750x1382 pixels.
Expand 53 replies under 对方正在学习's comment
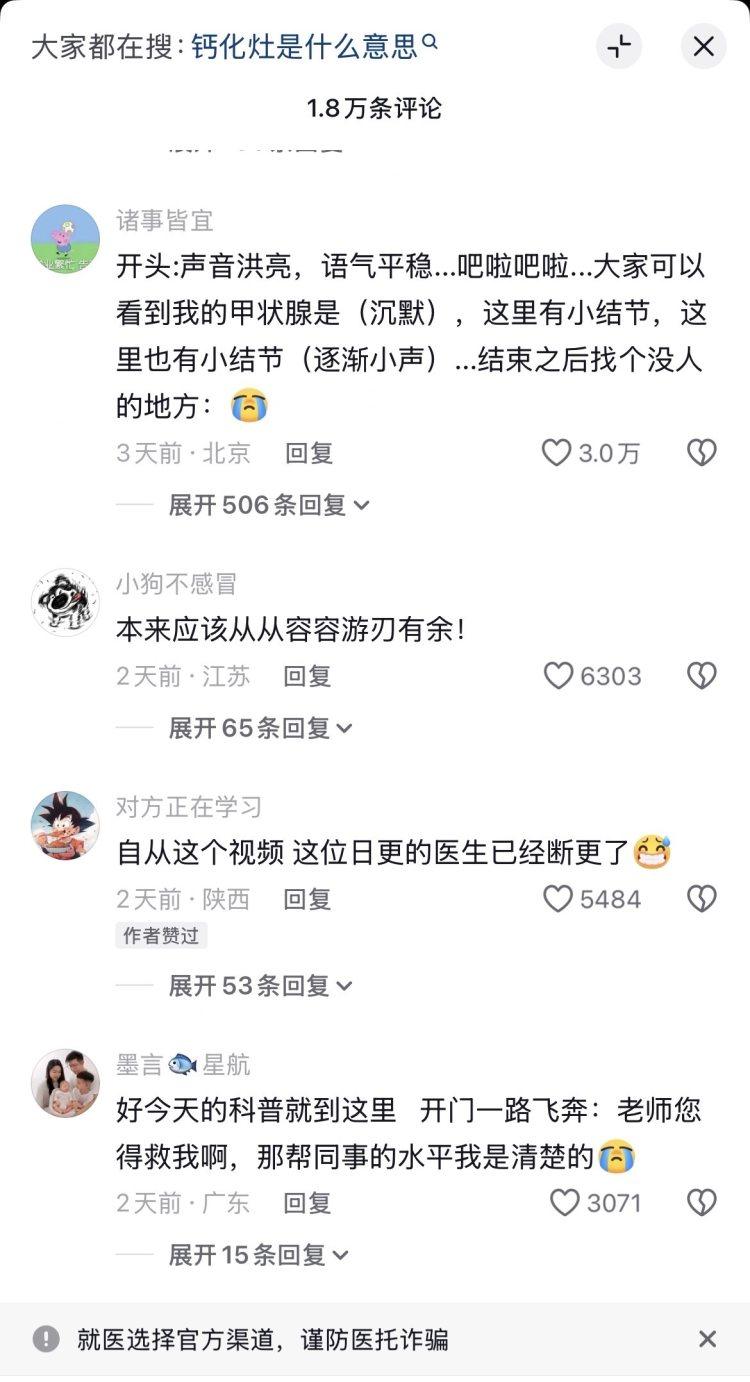[x=260, y=986]
